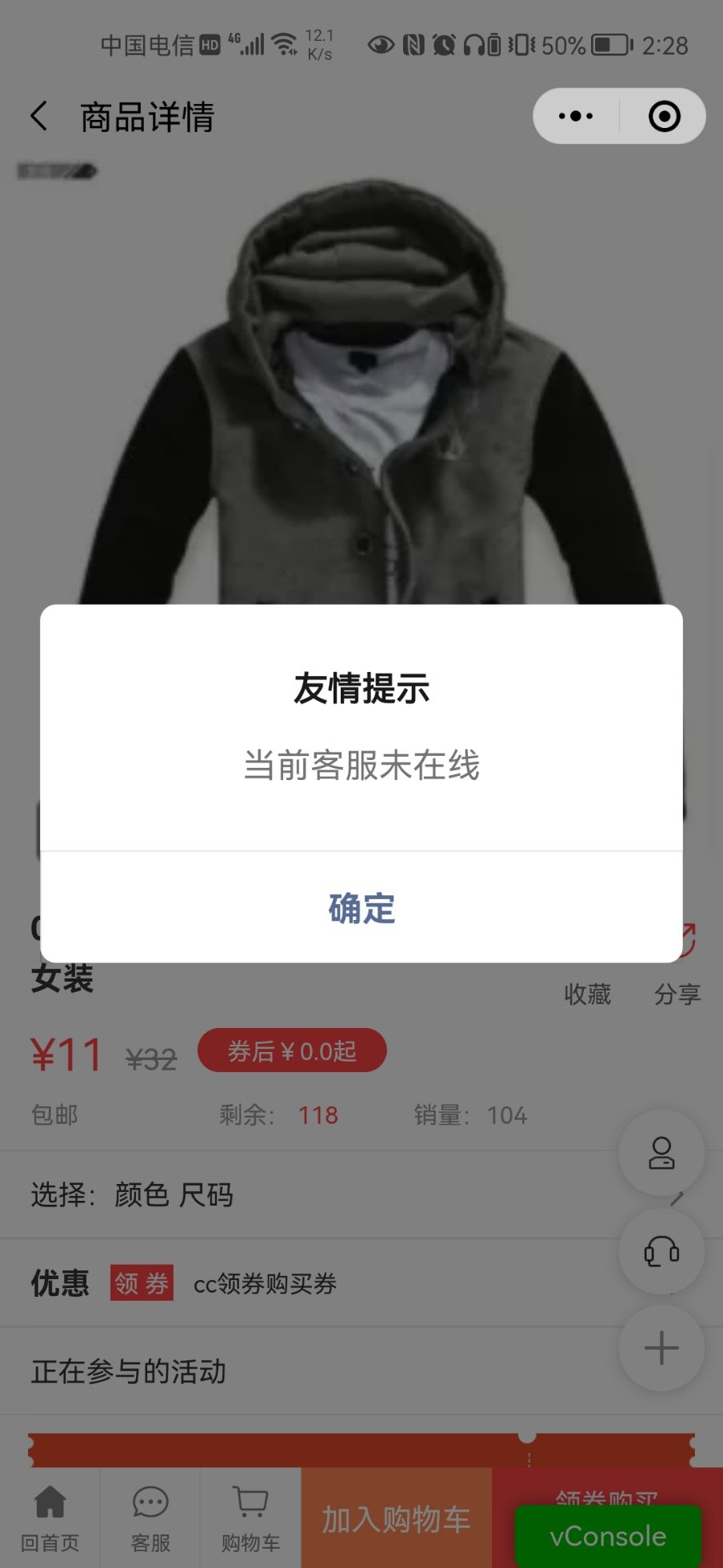Claim coupon via 领券 tag
This screenshot has width=723, height=1568.
coord(142,1283)
